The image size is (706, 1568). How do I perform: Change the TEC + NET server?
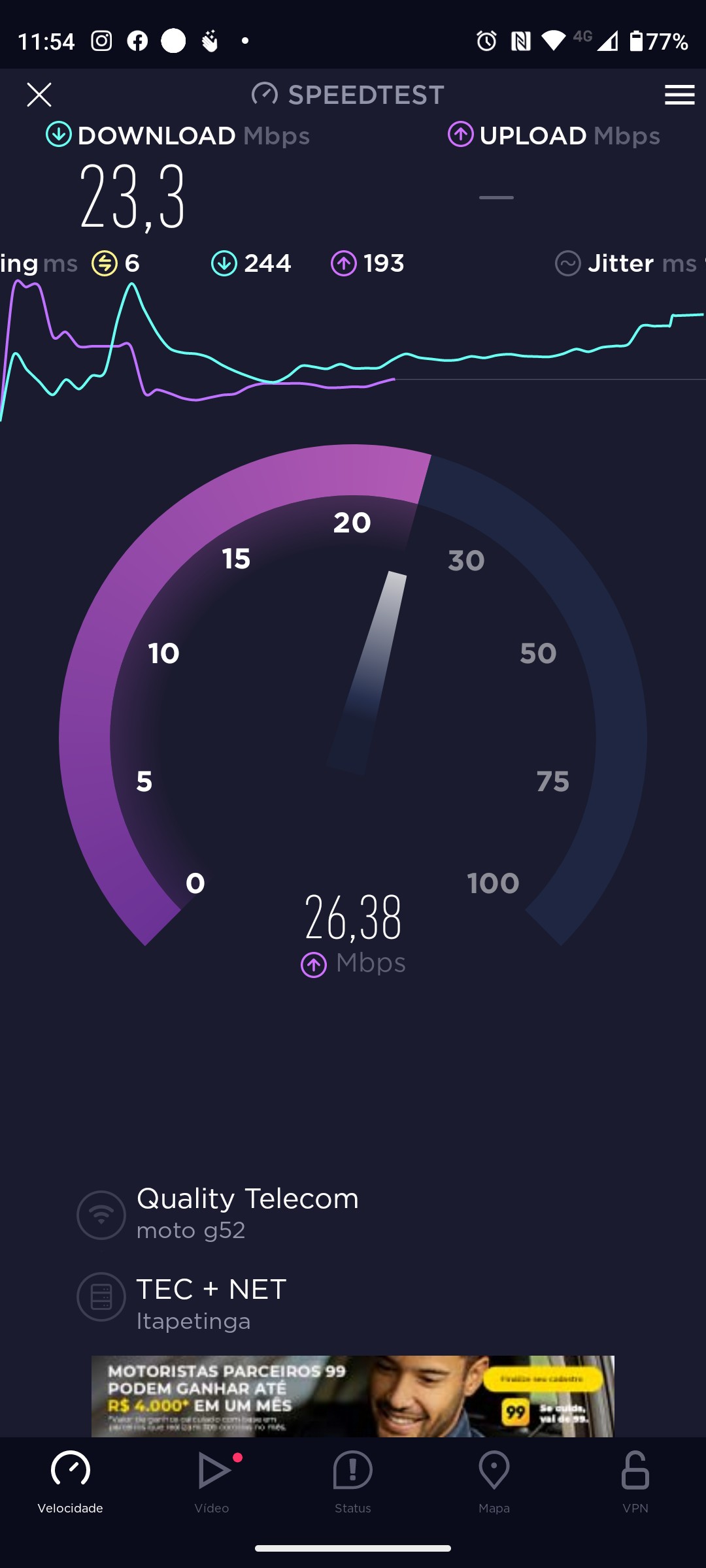point(210,1303)
